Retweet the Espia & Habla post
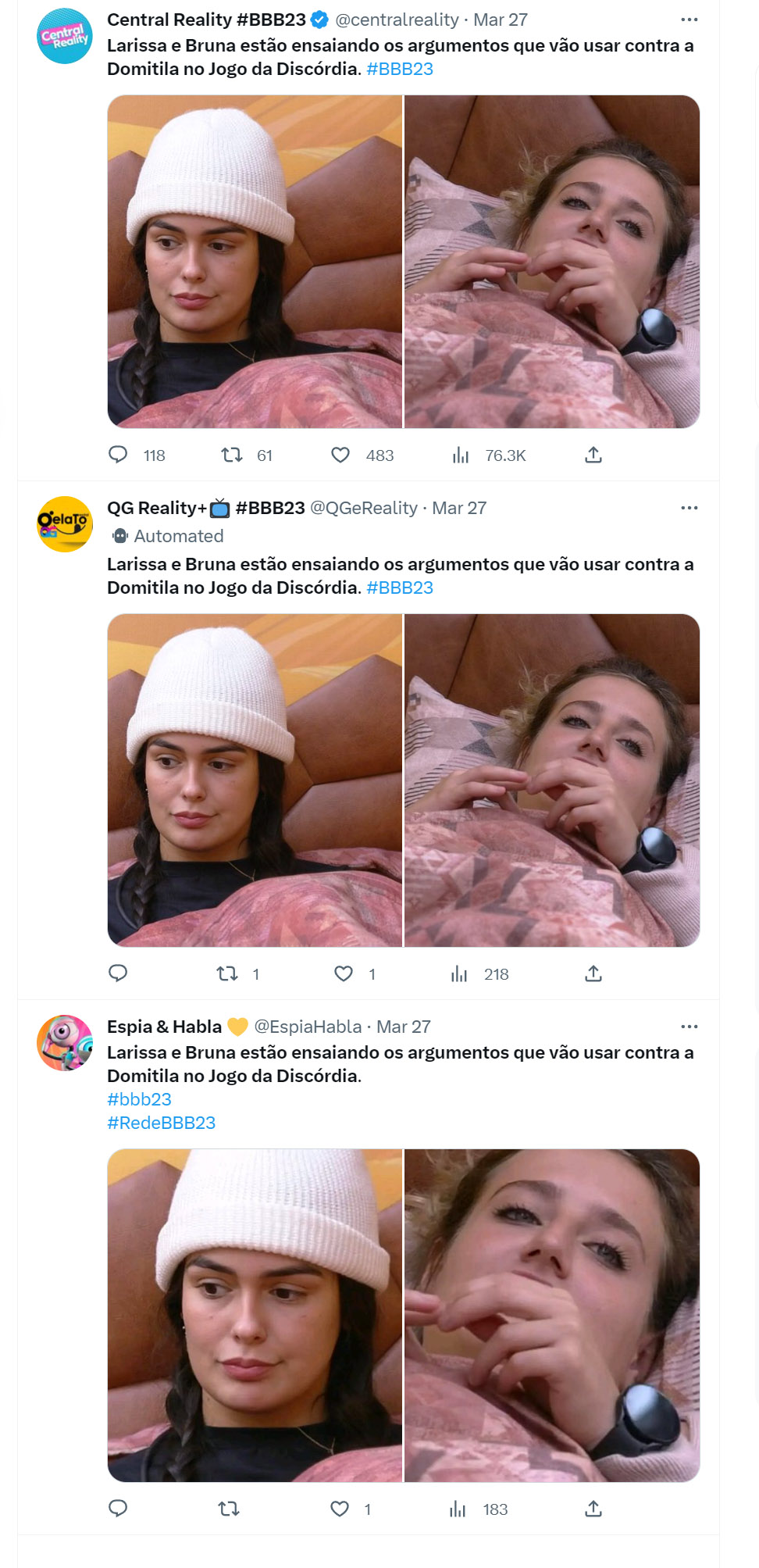 [229, 1509]
